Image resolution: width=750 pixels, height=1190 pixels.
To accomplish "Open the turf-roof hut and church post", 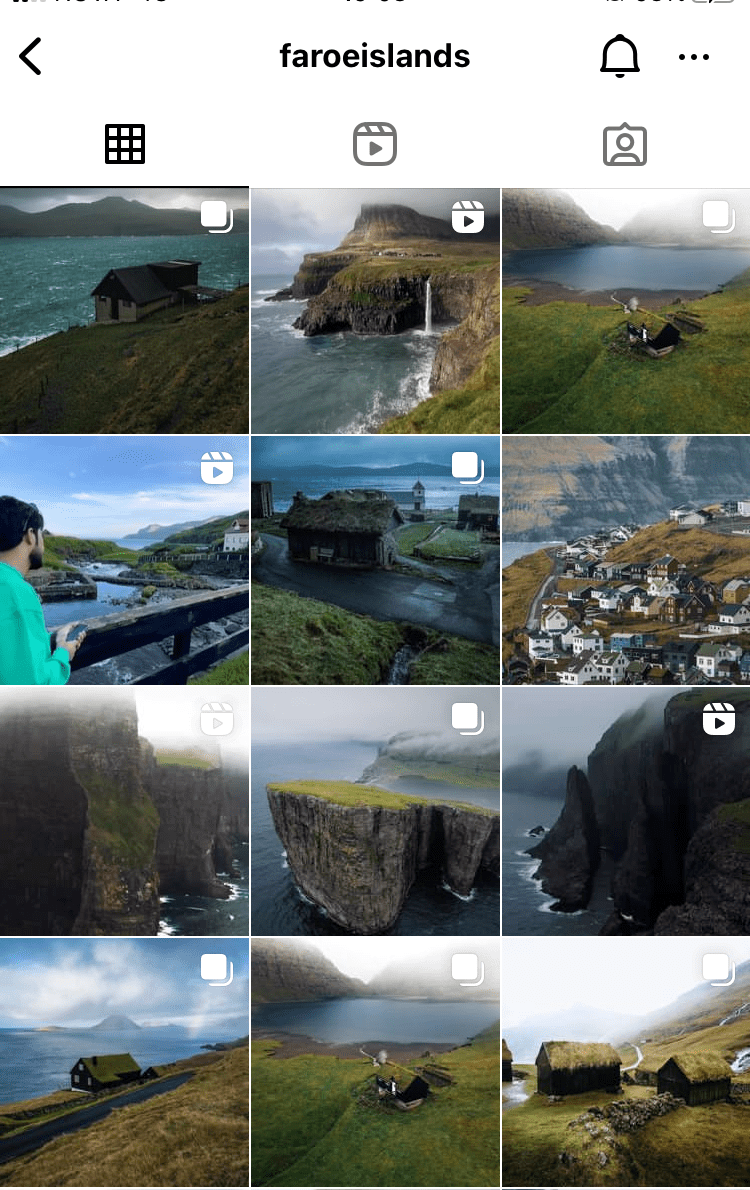I will point(375,560).
